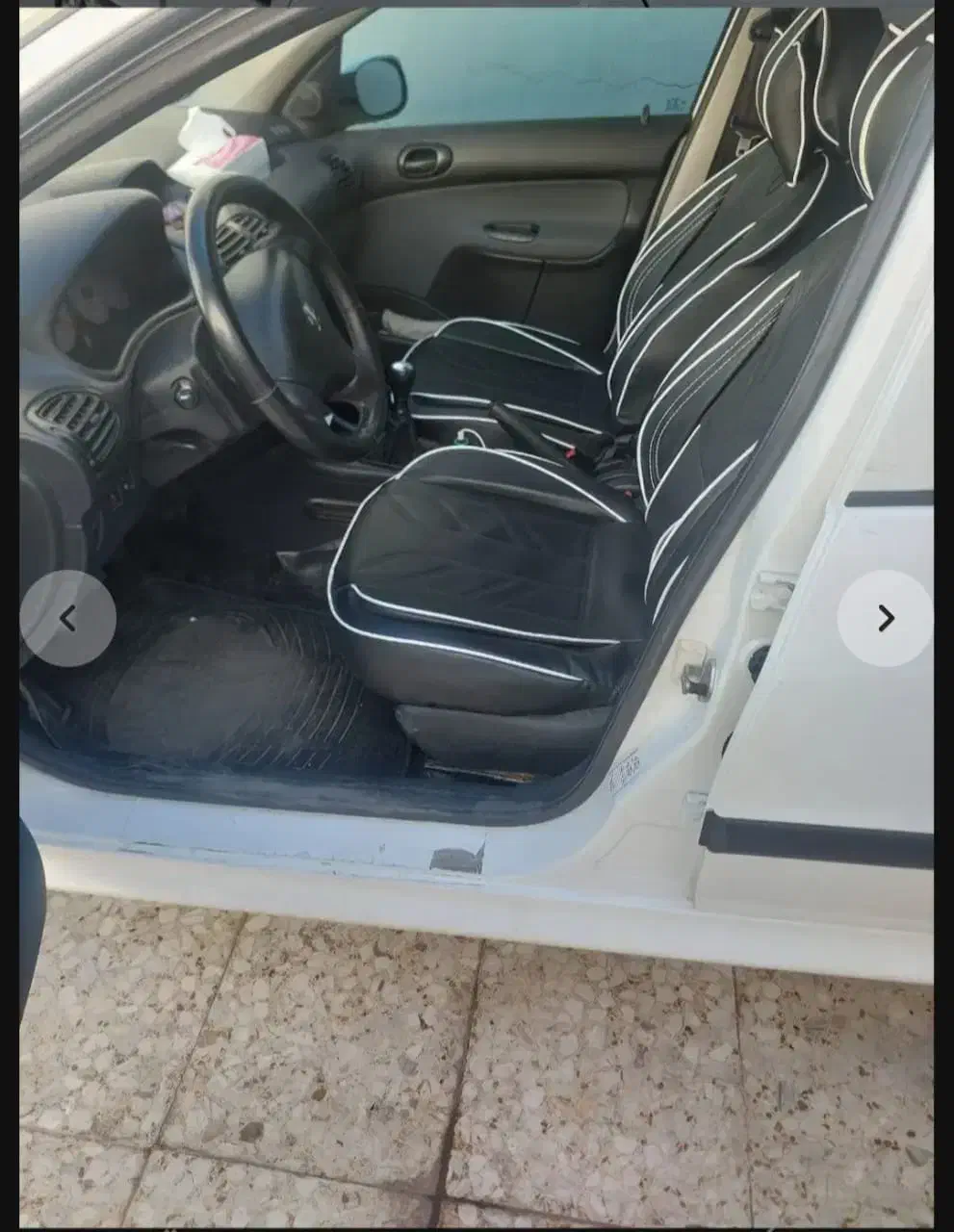Go to the previous photo
The width and height of the screenshot is (954, 1232).
click(x=67, y=619)
